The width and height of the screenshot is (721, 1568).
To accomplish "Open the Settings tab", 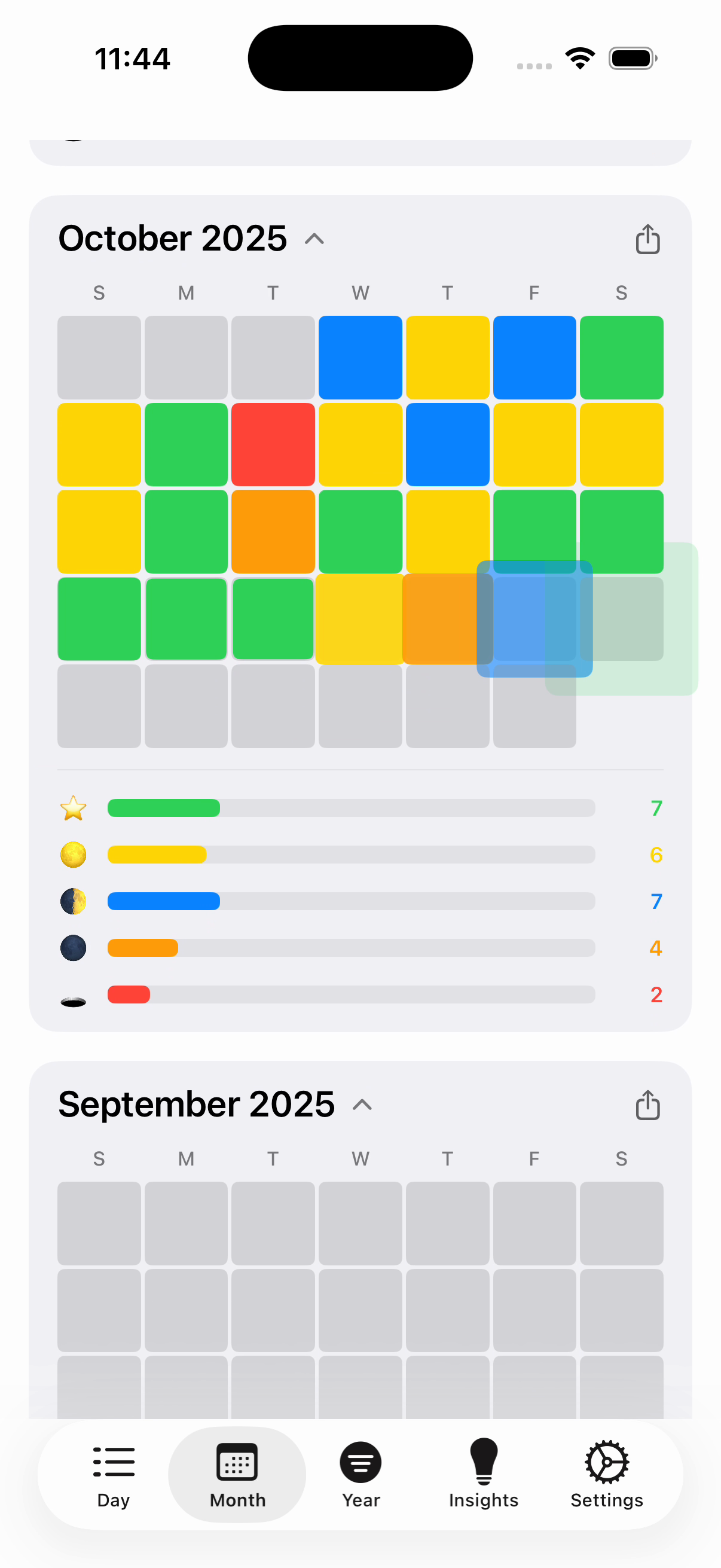I will (607, 1474).
